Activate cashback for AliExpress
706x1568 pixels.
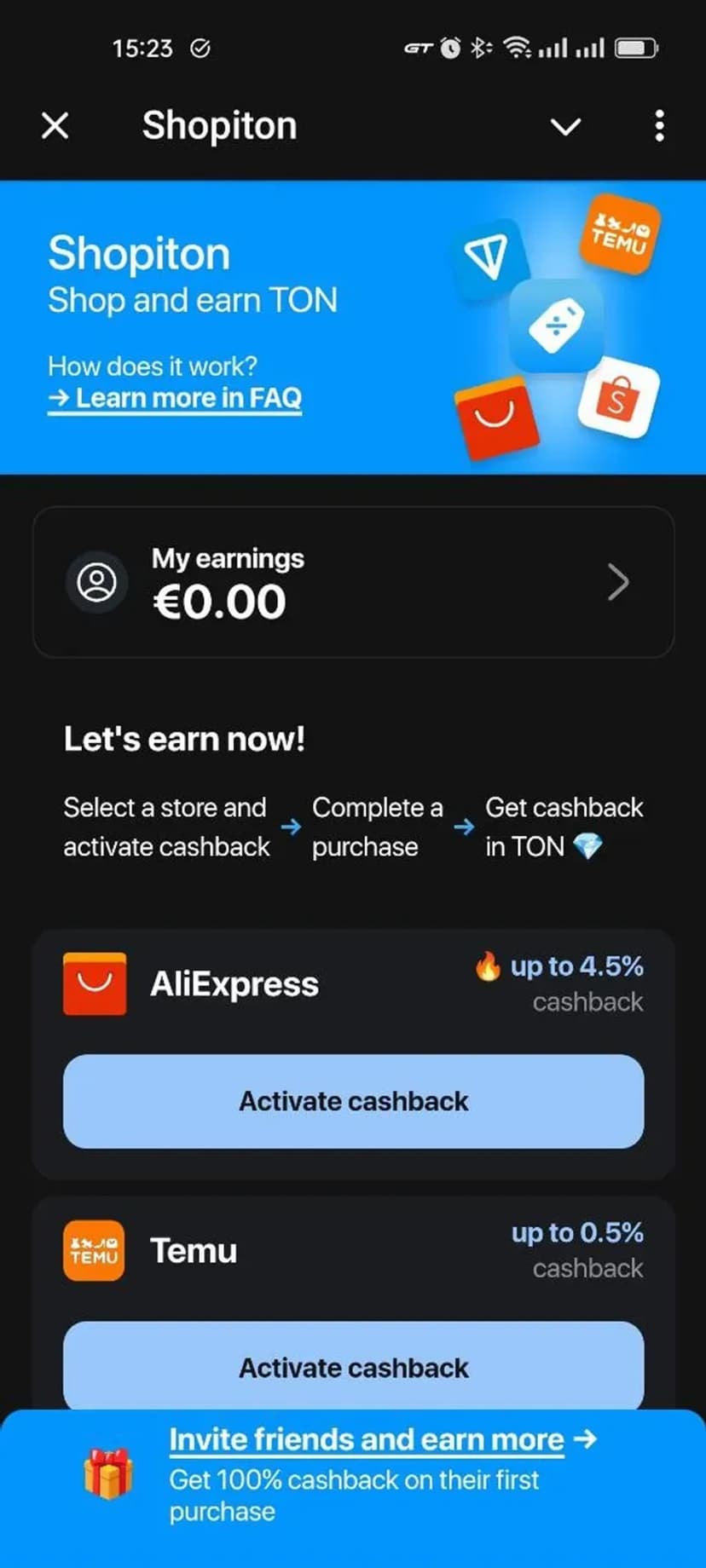coord(353,1101)
